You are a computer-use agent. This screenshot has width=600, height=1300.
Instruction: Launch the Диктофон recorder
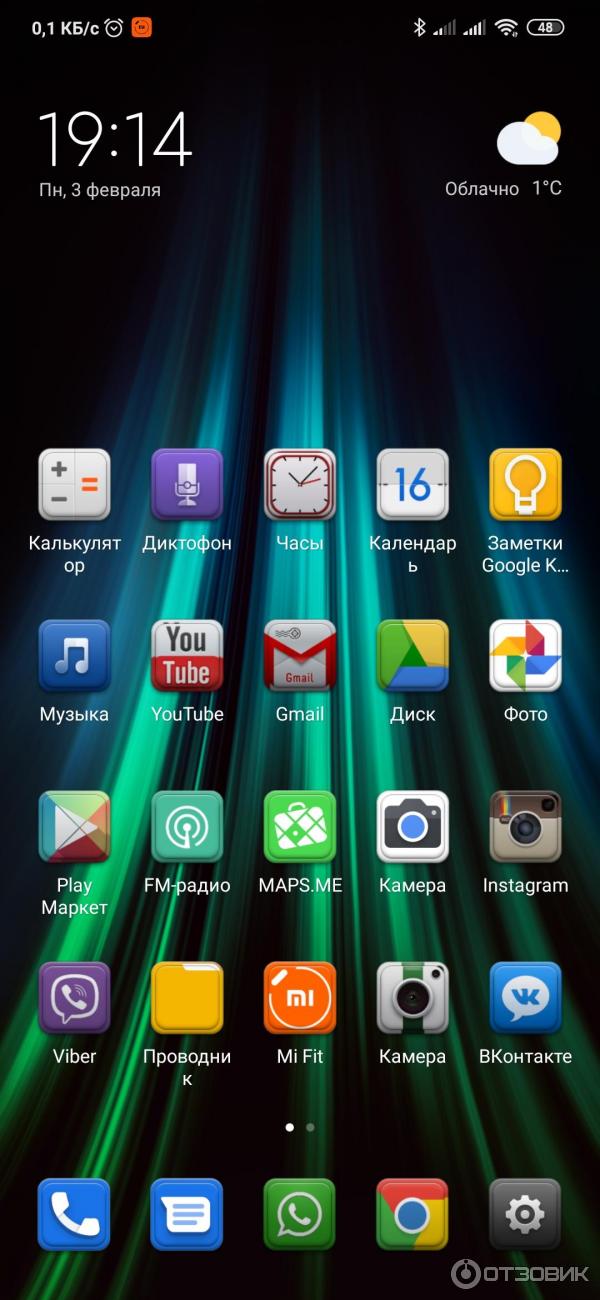187,485
